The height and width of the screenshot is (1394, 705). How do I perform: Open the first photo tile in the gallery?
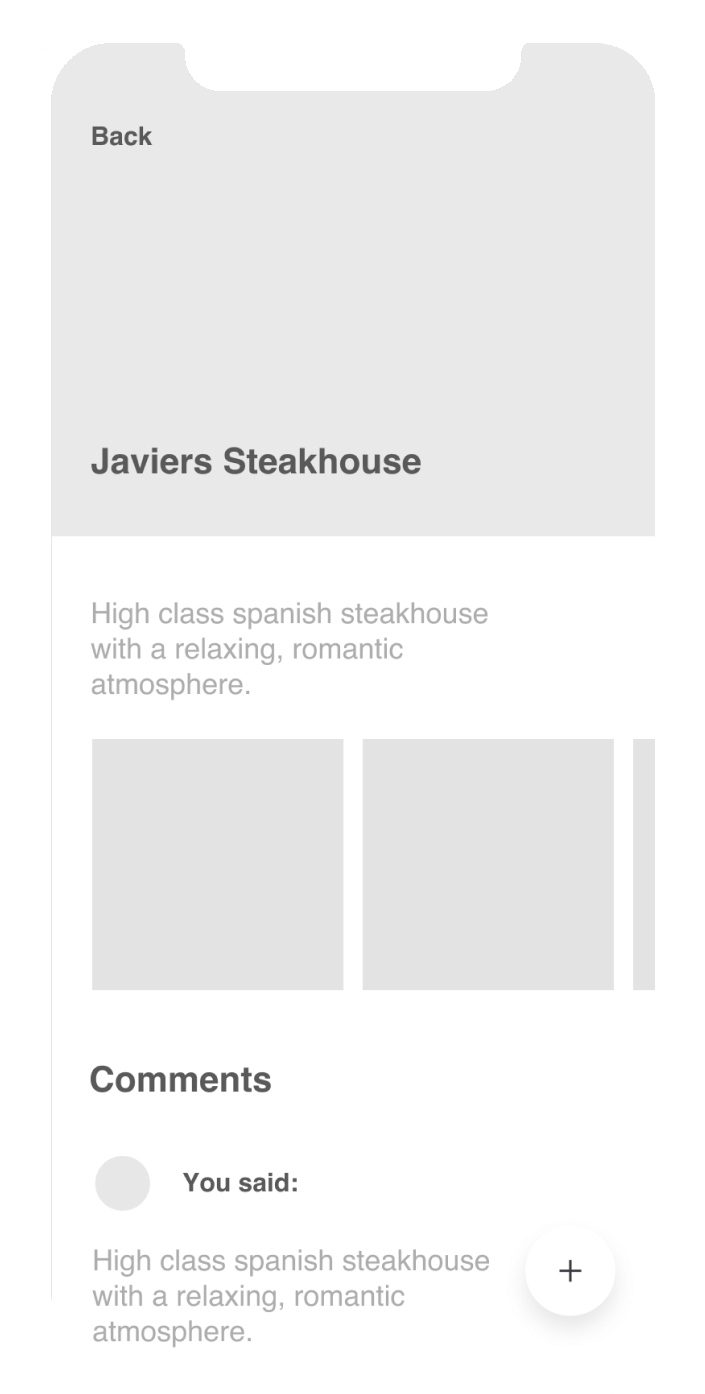[217, 864]
